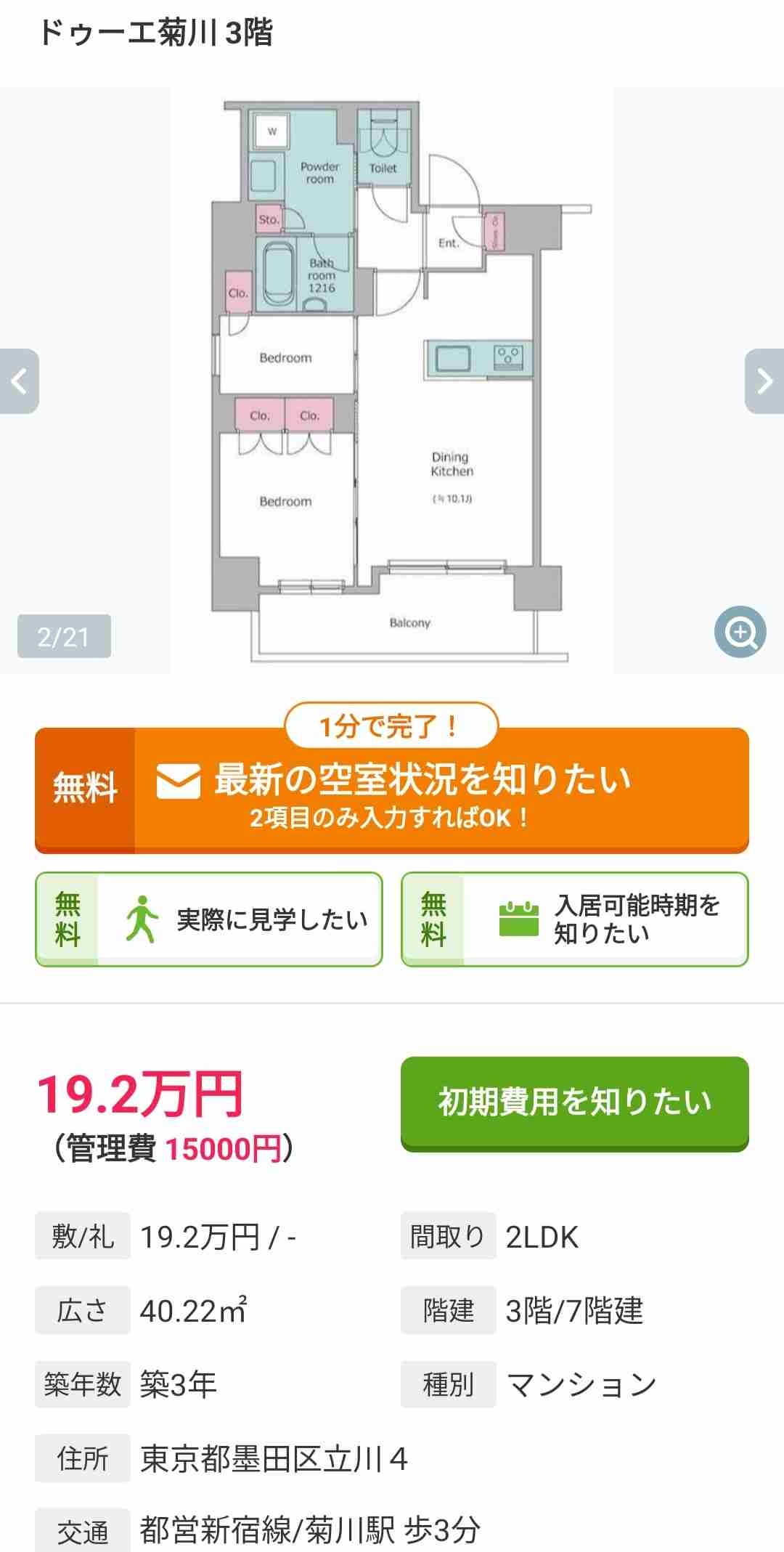Show the next property photo
This screenshot has width=784, height=1552.
pos(764,381)
